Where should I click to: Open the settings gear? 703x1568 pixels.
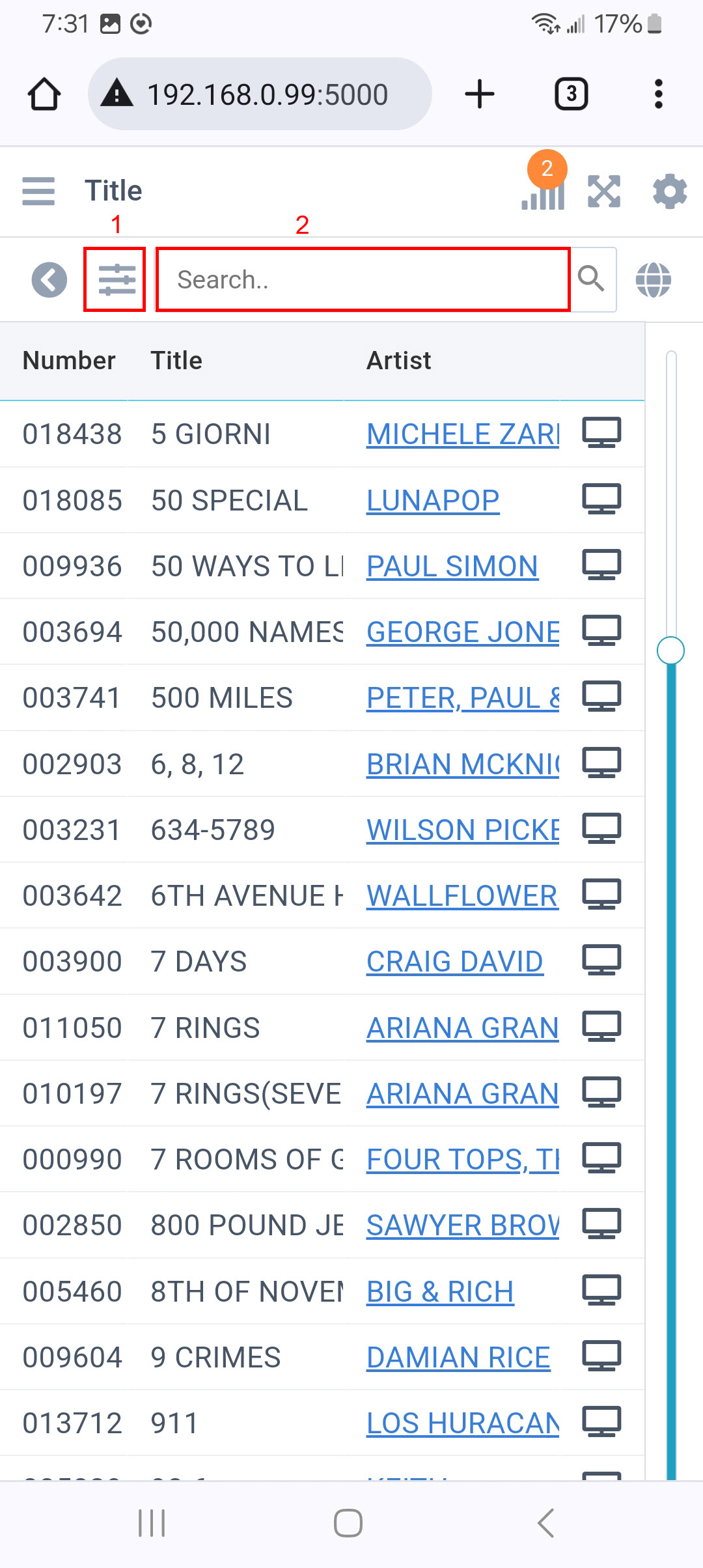[670, 191]
